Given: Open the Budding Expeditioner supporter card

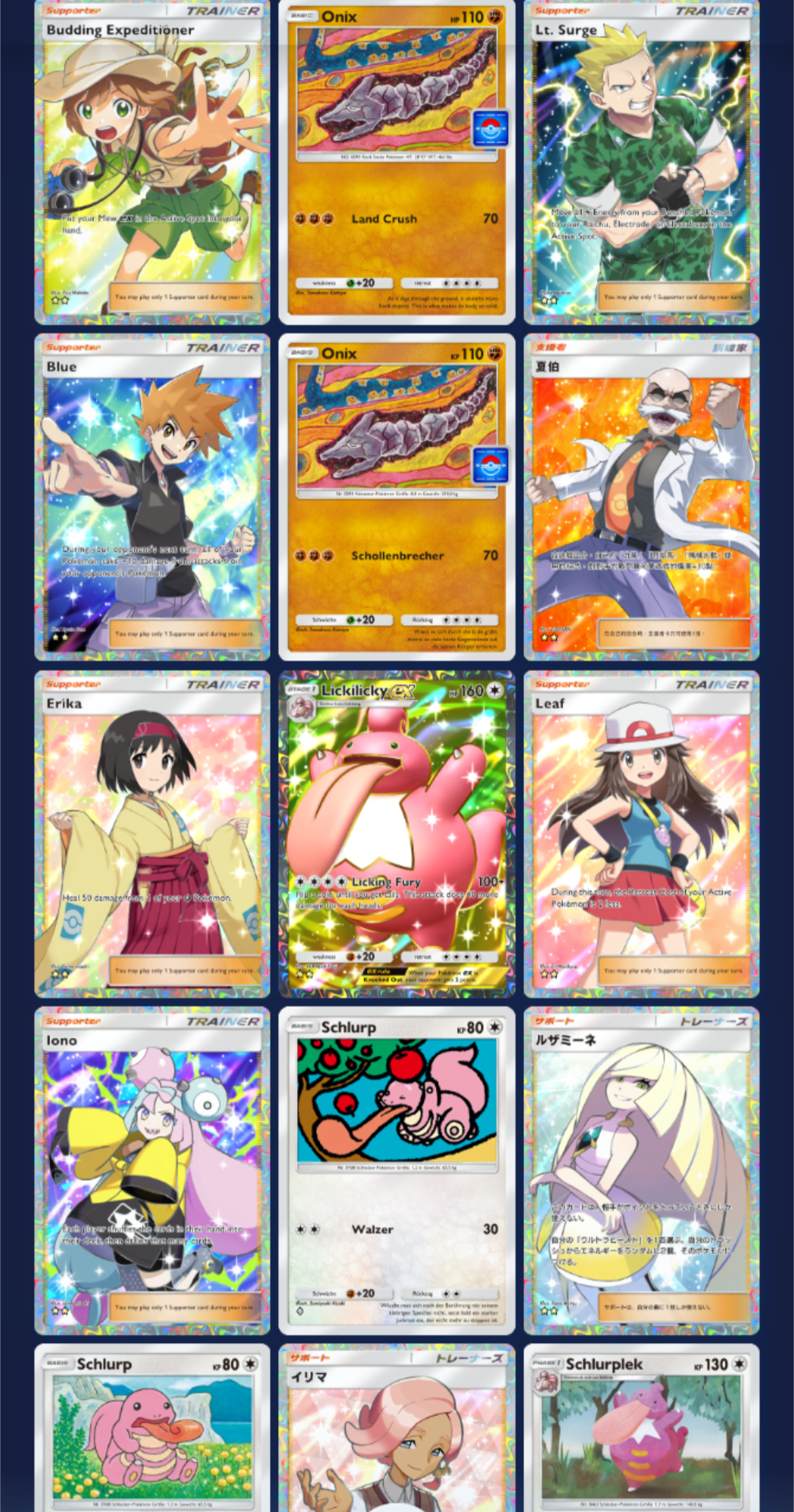Looking at the screenshot, I should (152, 162).
